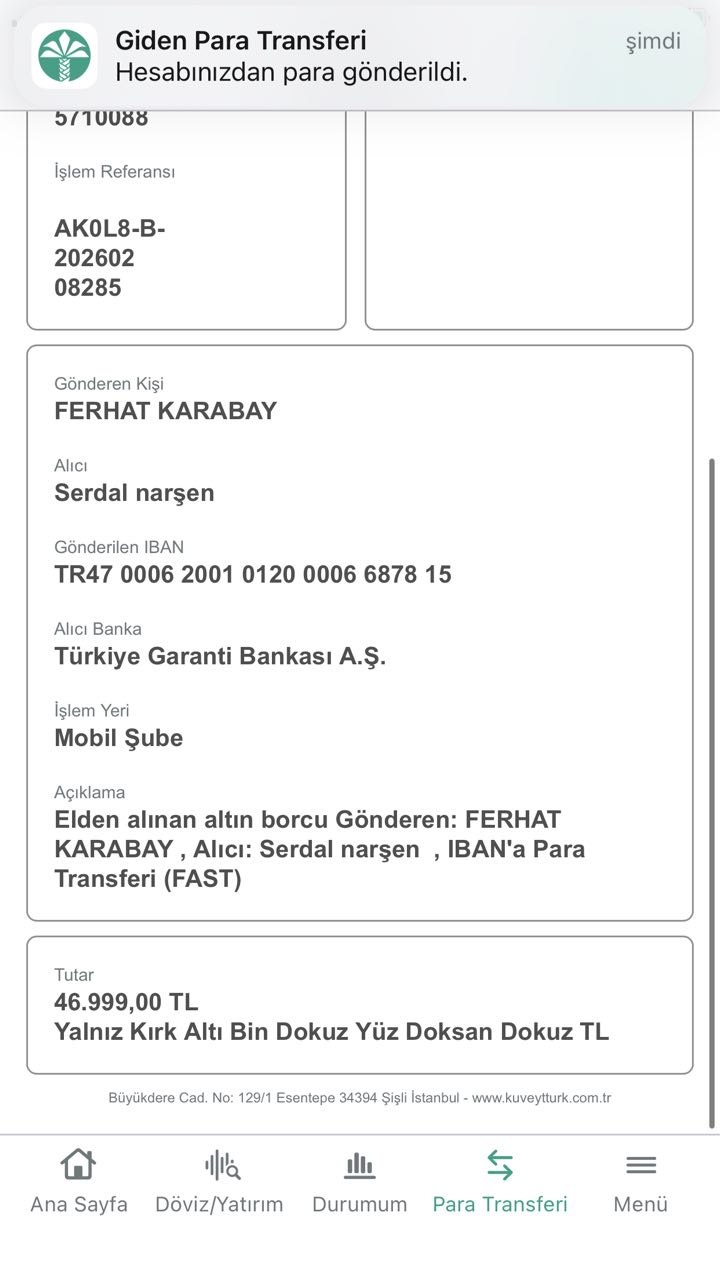Go to the Ana Sayfa tab

79,1182
